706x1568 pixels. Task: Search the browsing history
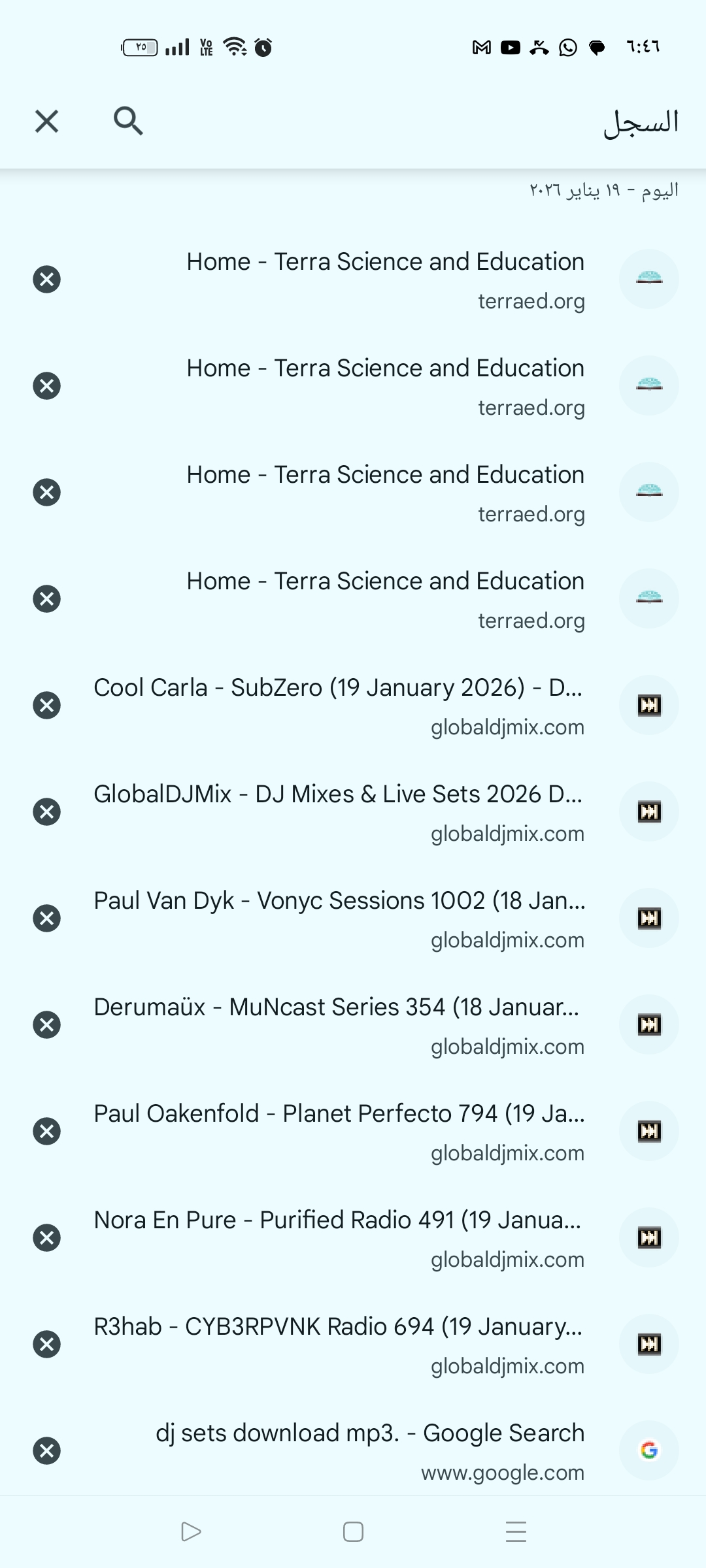128,122
